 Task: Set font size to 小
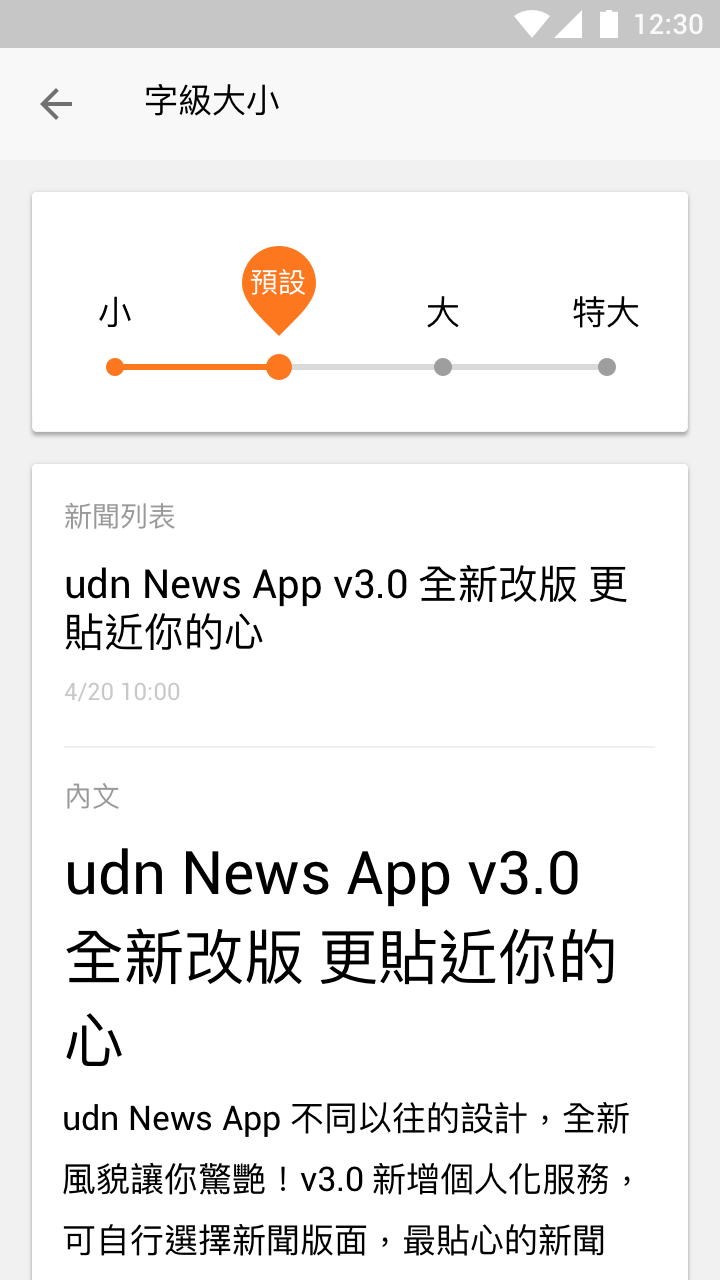(x=115, y=367)
